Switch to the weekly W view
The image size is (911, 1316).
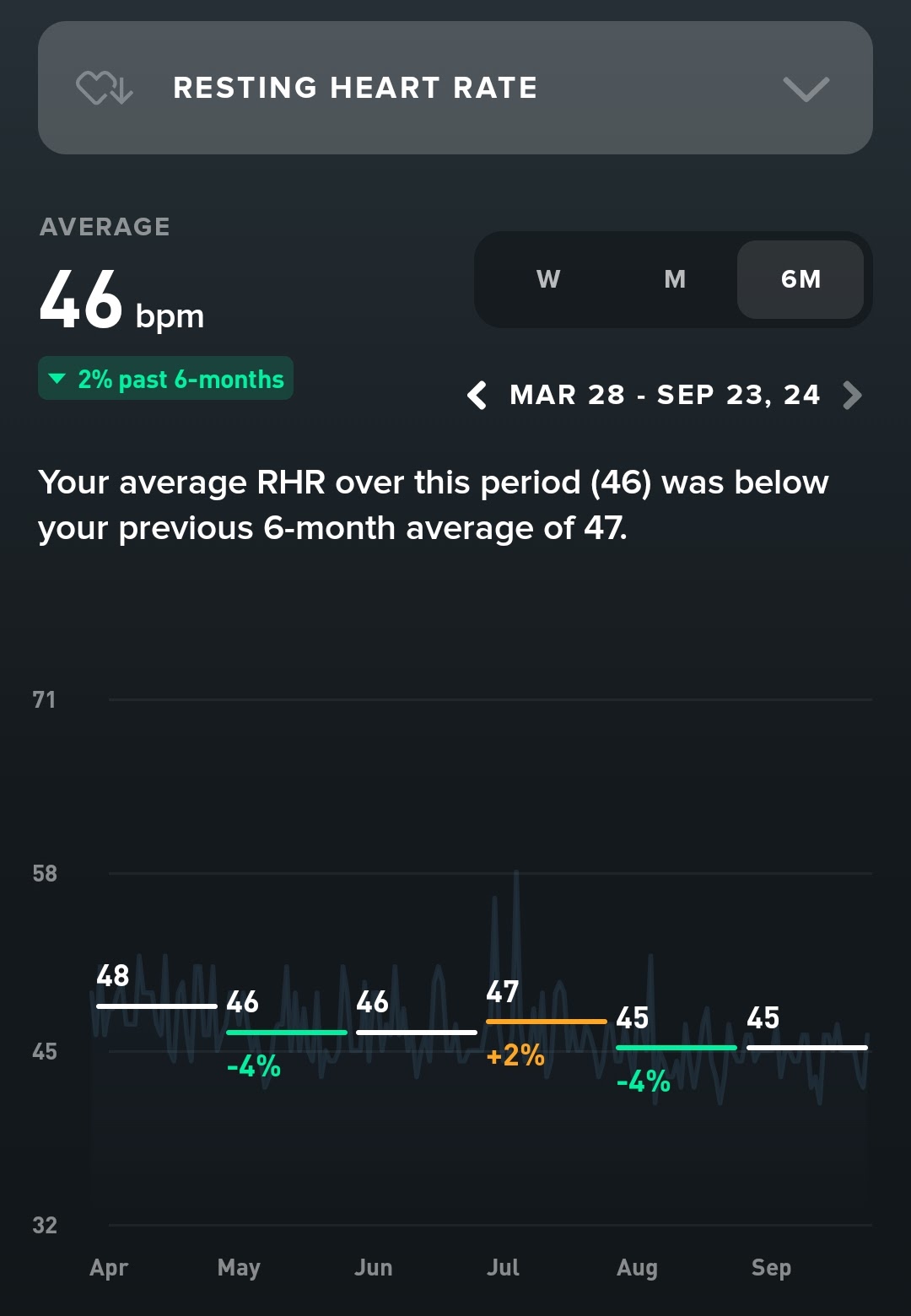(548, 279)
